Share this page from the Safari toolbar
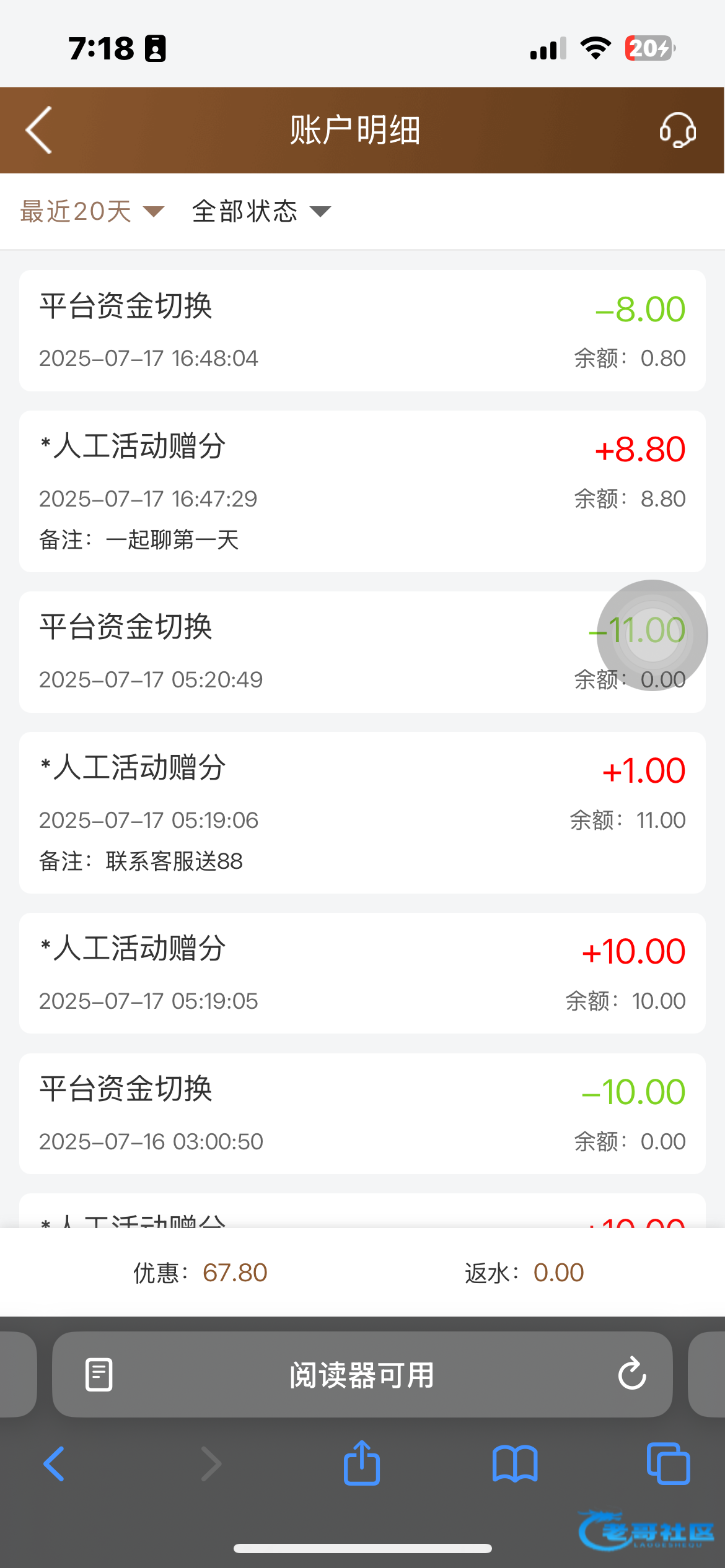This screenshot has width=725, height=1568. pos(362,1463)
